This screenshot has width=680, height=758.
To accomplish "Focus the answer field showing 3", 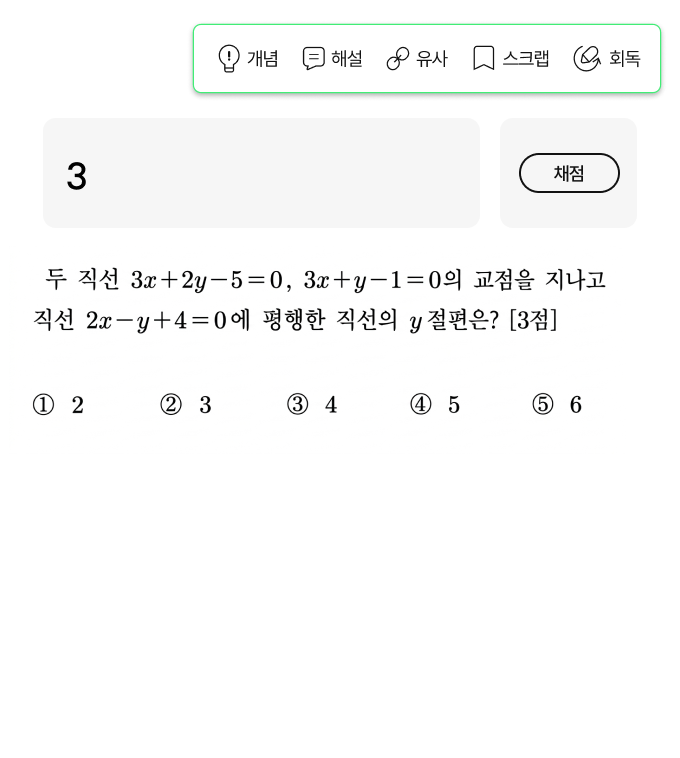I will tap(261, 174).
